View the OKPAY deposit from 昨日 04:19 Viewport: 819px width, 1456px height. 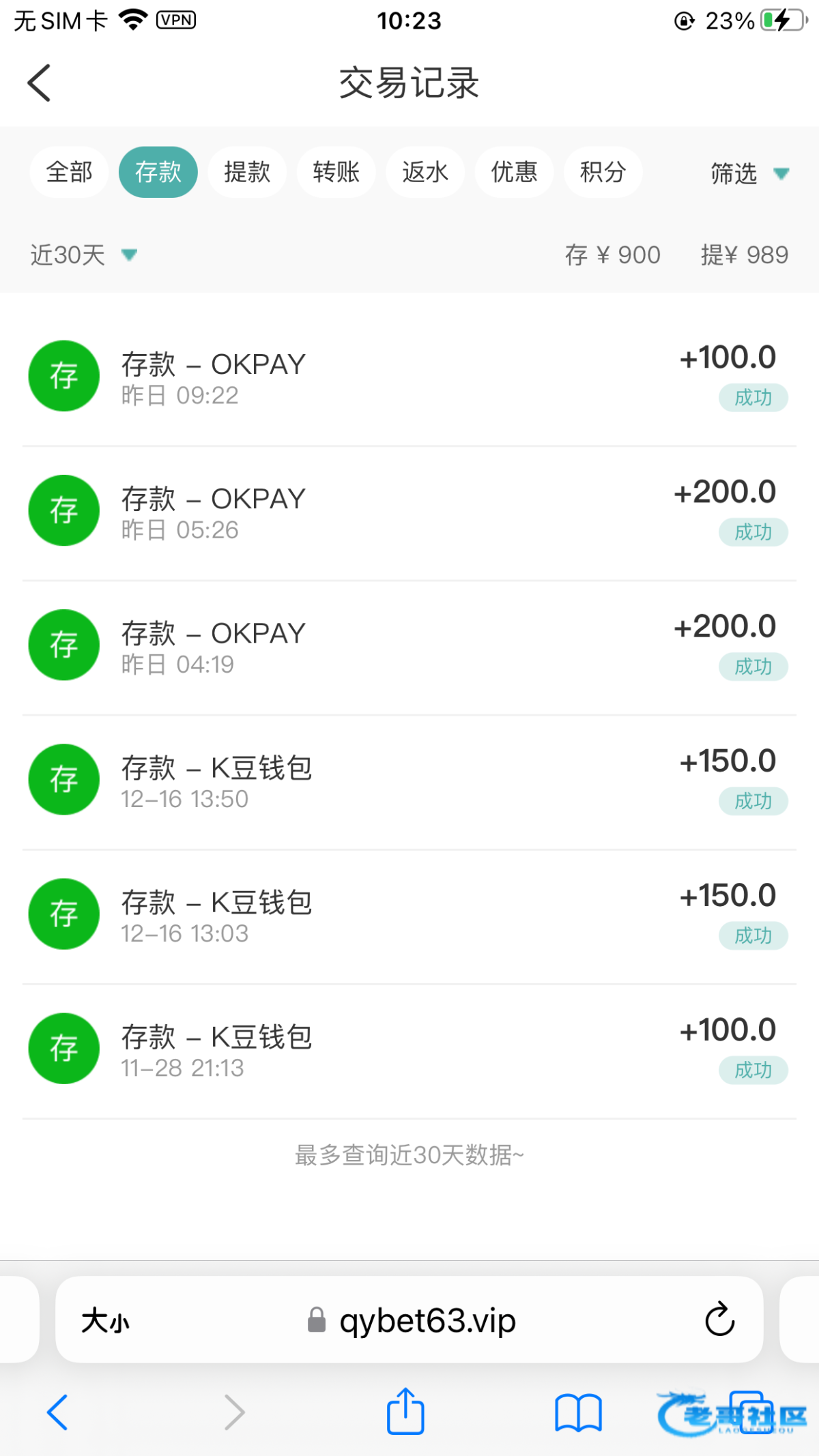pos(408,646)
